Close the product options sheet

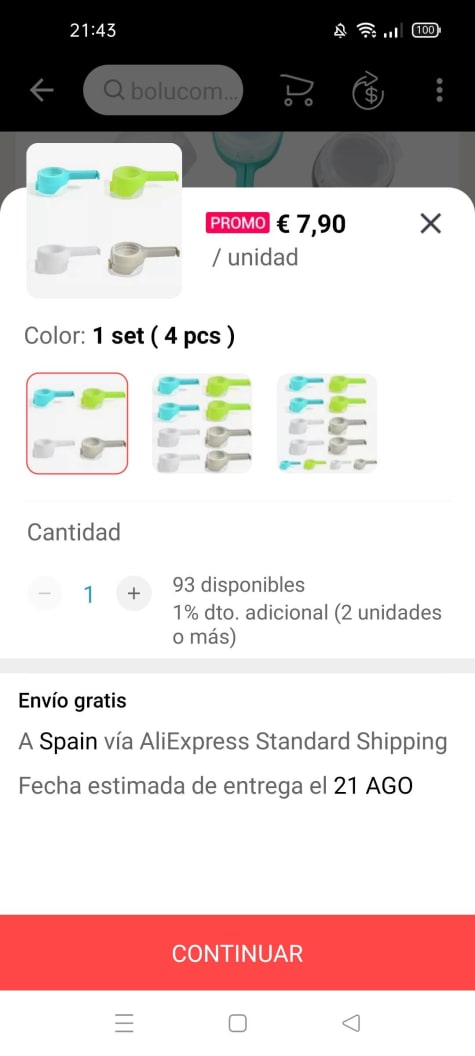click(431, 224)
